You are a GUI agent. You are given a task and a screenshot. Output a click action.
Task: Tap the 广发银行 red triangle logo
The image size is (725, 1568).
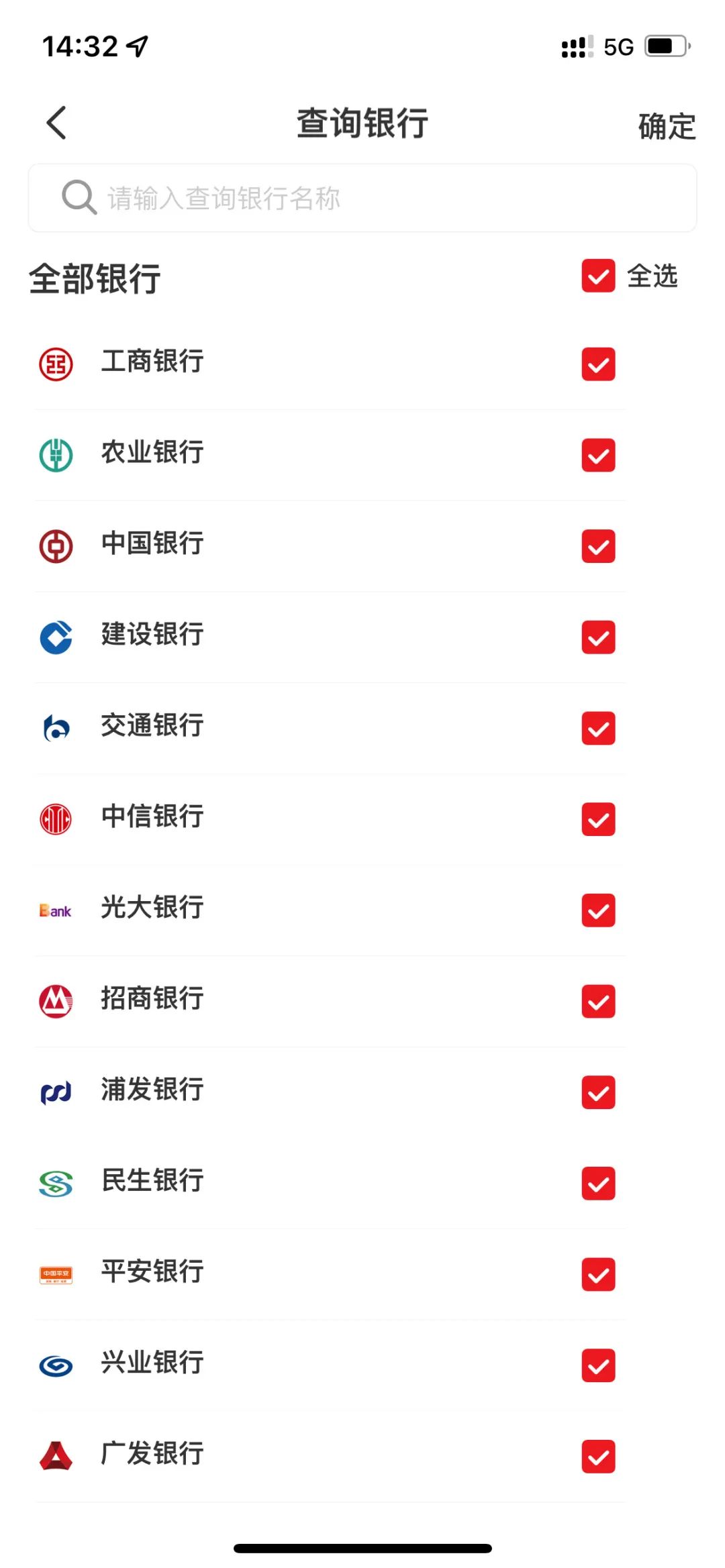pyautogui.click(x=56, y=1455)
